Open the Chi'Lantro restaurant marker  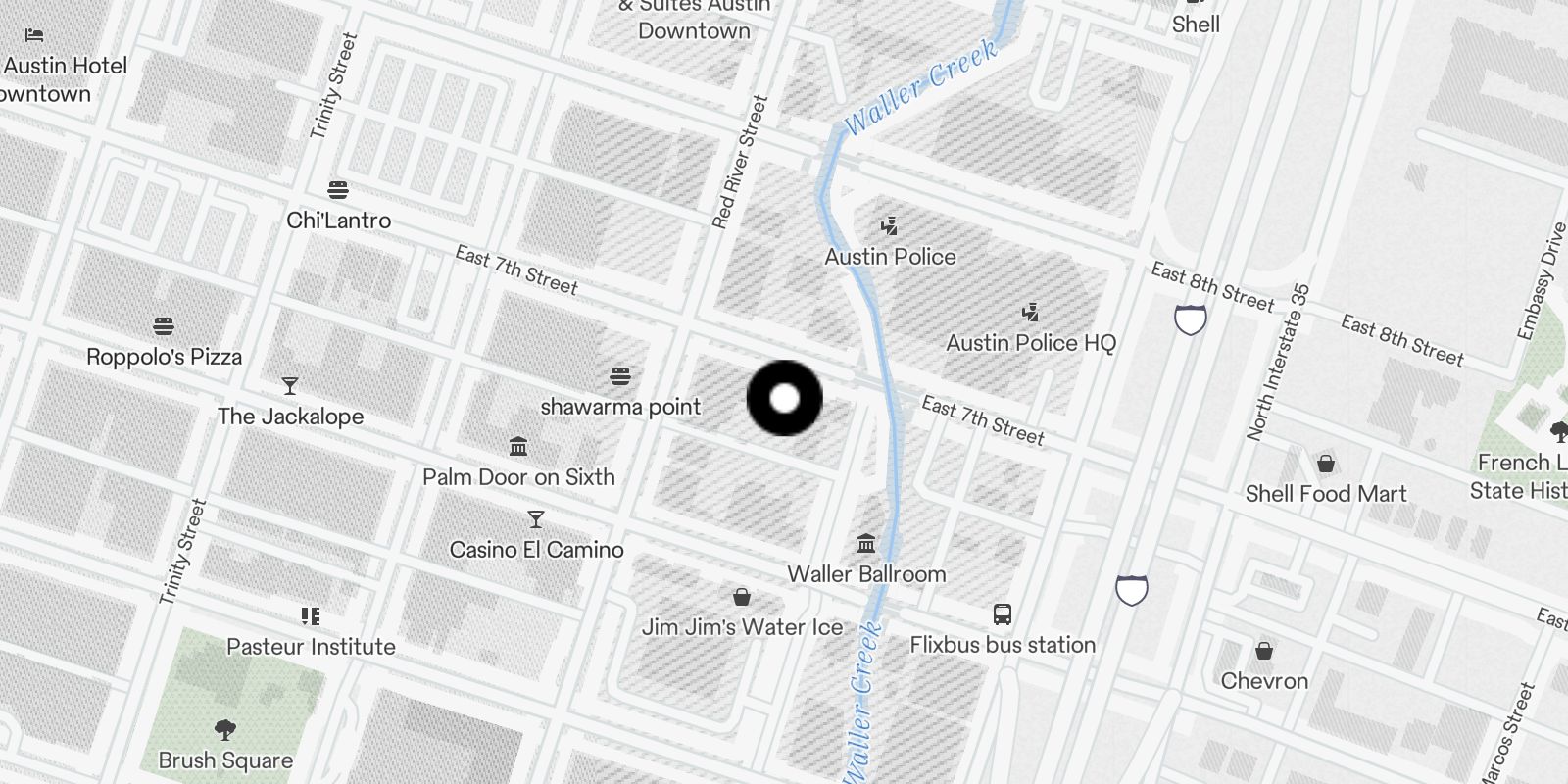click(338, 190)
